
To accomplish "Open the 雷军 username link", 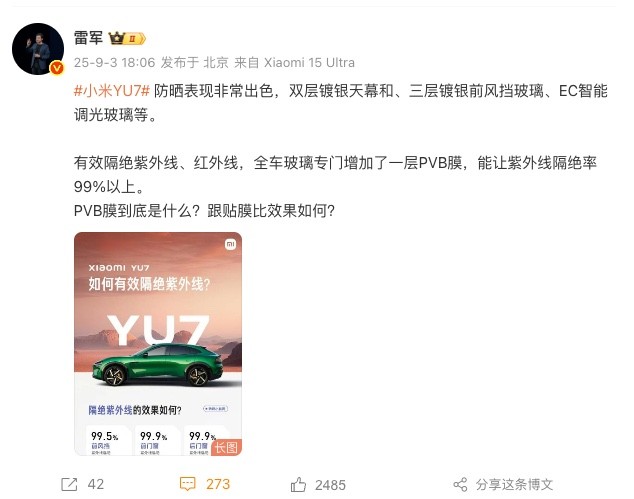I will (x=88, y=38).
